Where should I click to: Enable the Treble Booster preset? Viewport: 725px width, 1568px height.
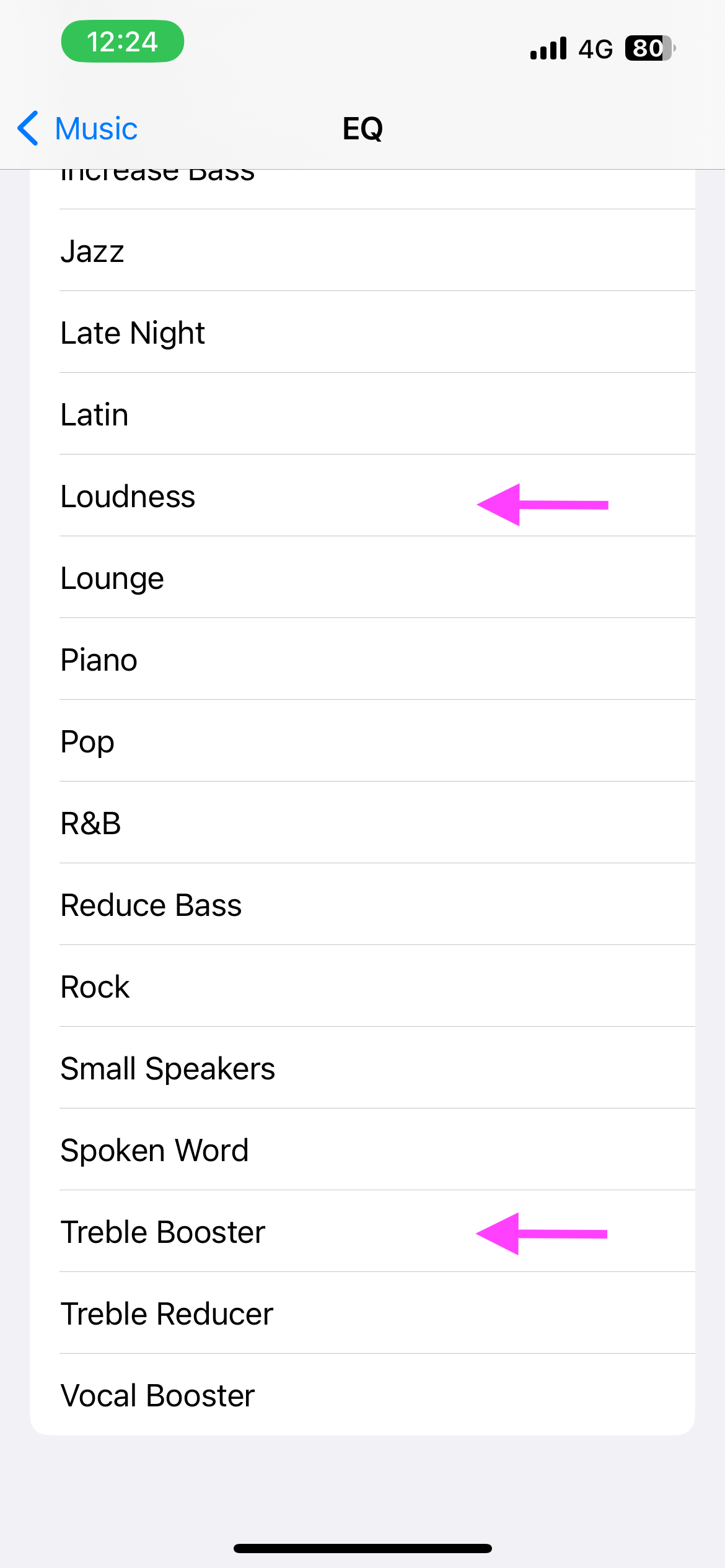click(x=362, y=1232)
